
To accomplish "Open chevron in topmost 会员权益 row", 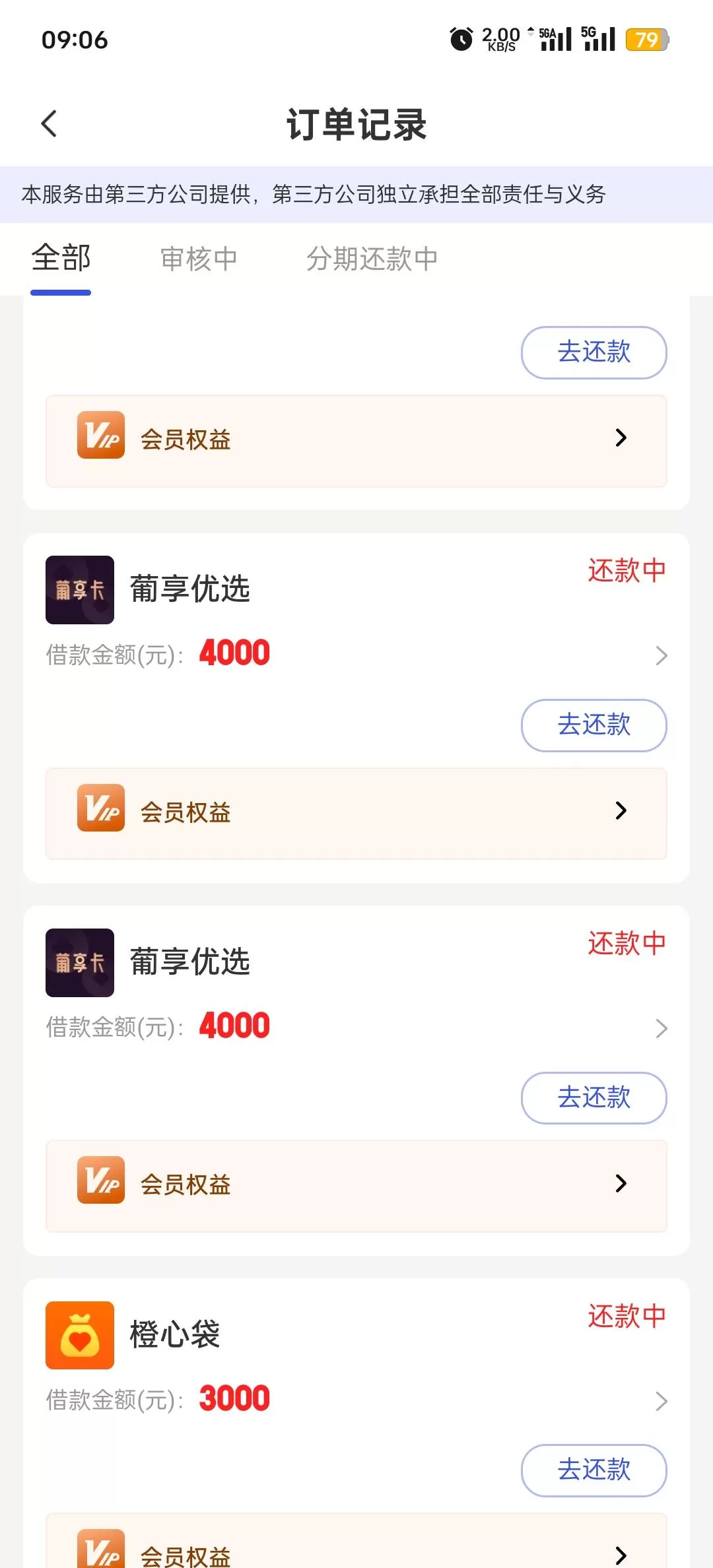I will tap(619, 437).
